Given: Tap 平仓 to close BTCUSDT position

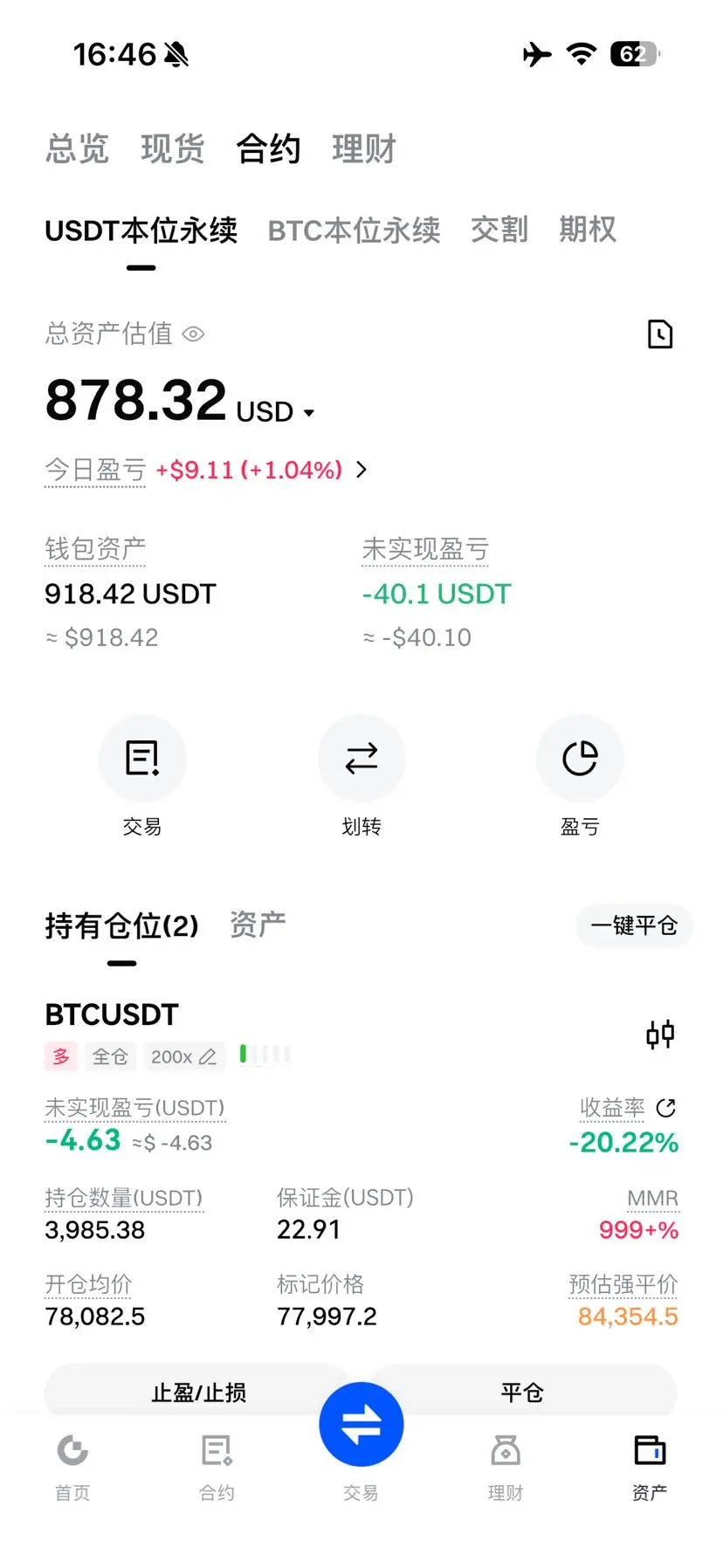Looking at the screenshot, I should (522, 1392).
